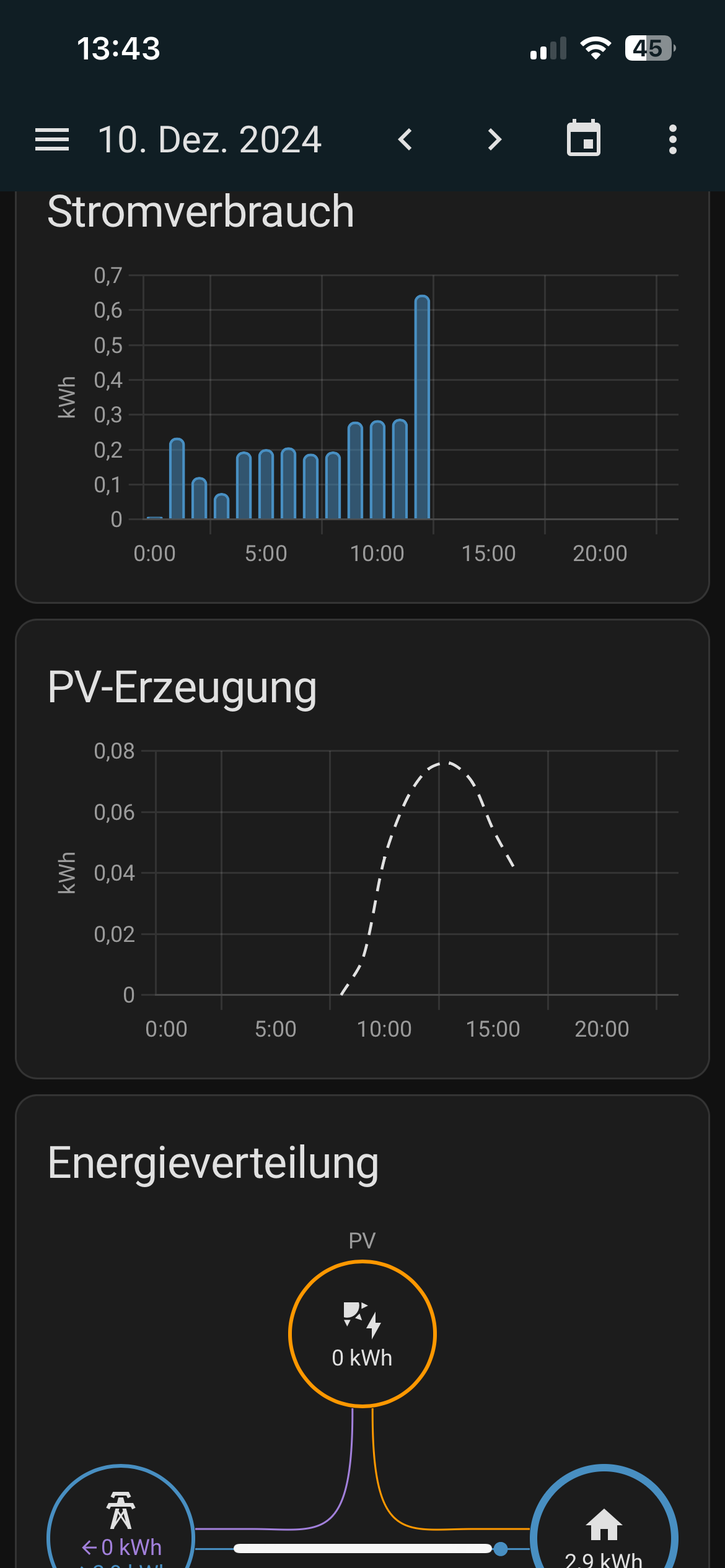725x1568 pixels.
Task: Tap the PV circle in Energieverteilung
Action: click(x=362, y=1333)
